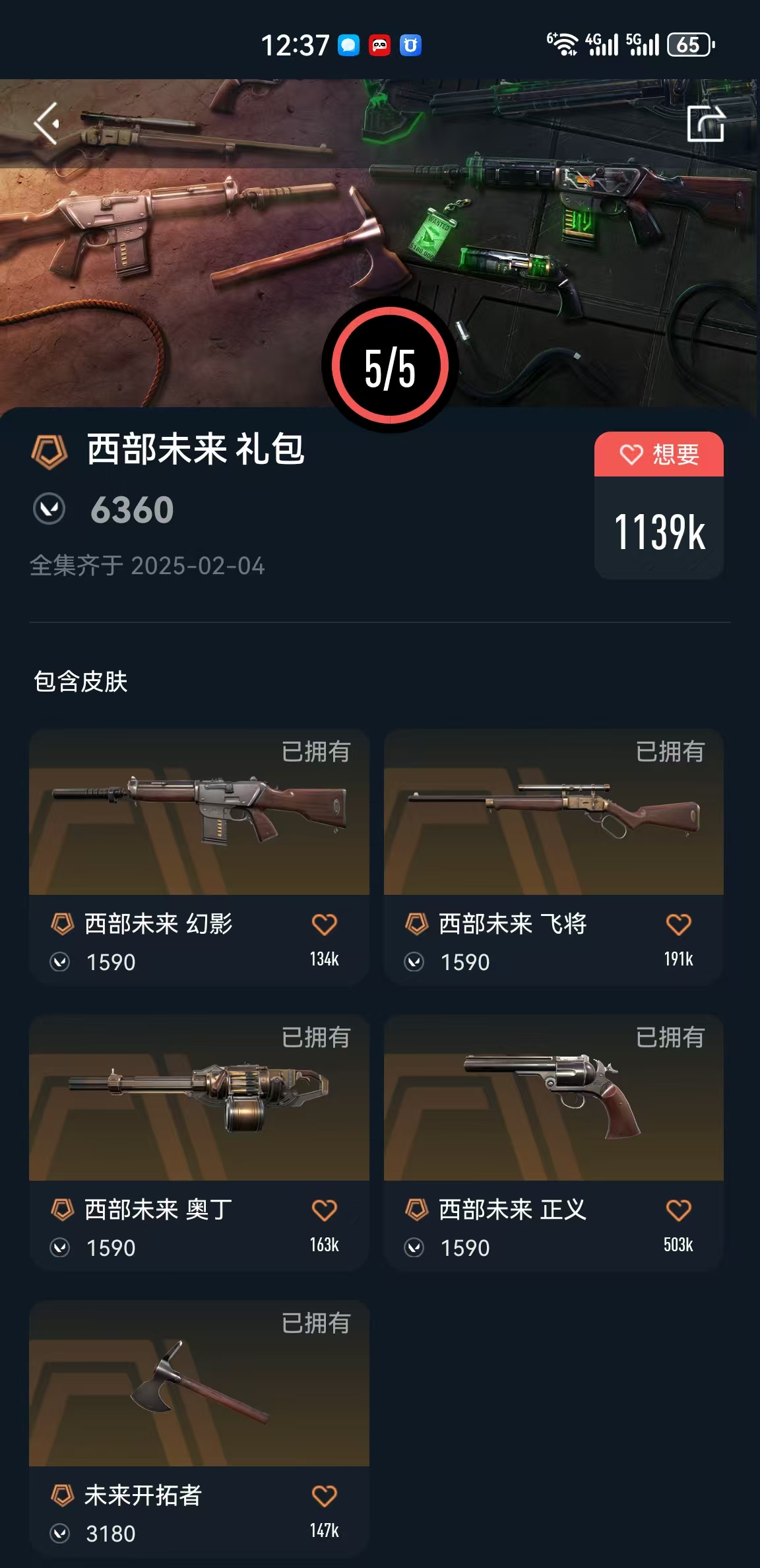The height and width of the screenshot is (1568, 760).
Task: Like the 西部未来 正义 skin
Action: click(678, 1210)
